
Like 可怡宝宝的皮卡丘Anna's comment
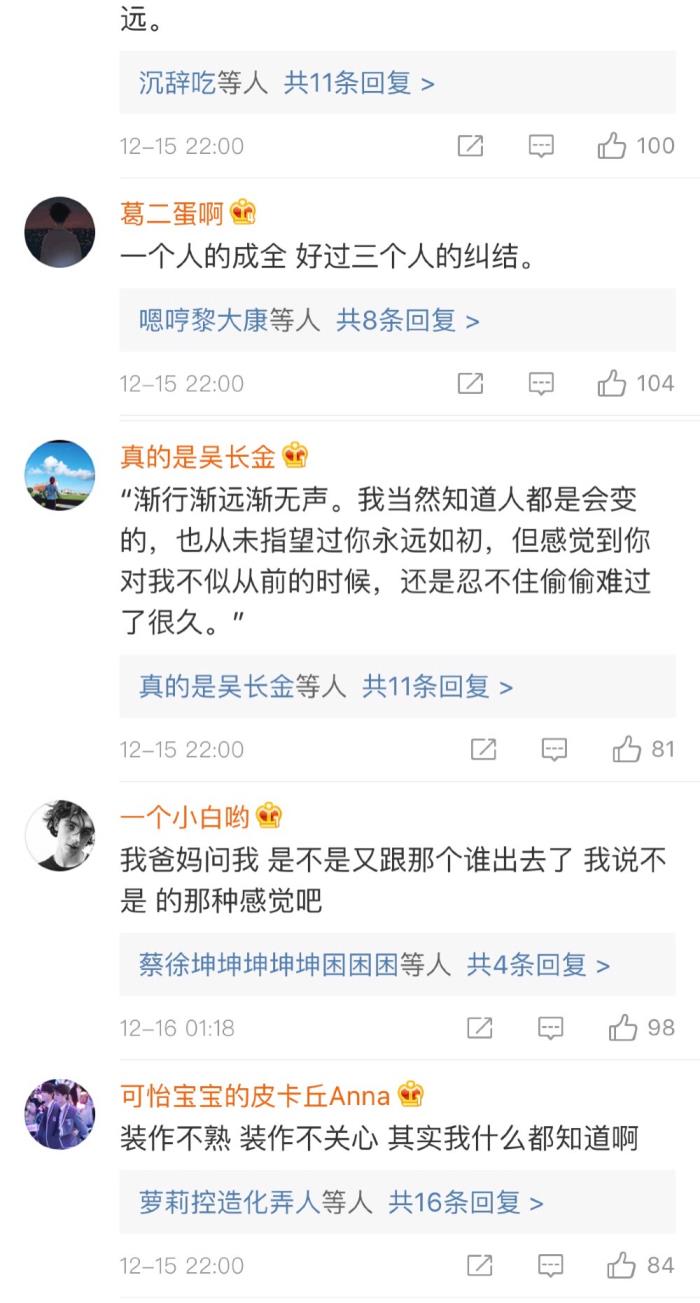click(x=623, y=1265)
